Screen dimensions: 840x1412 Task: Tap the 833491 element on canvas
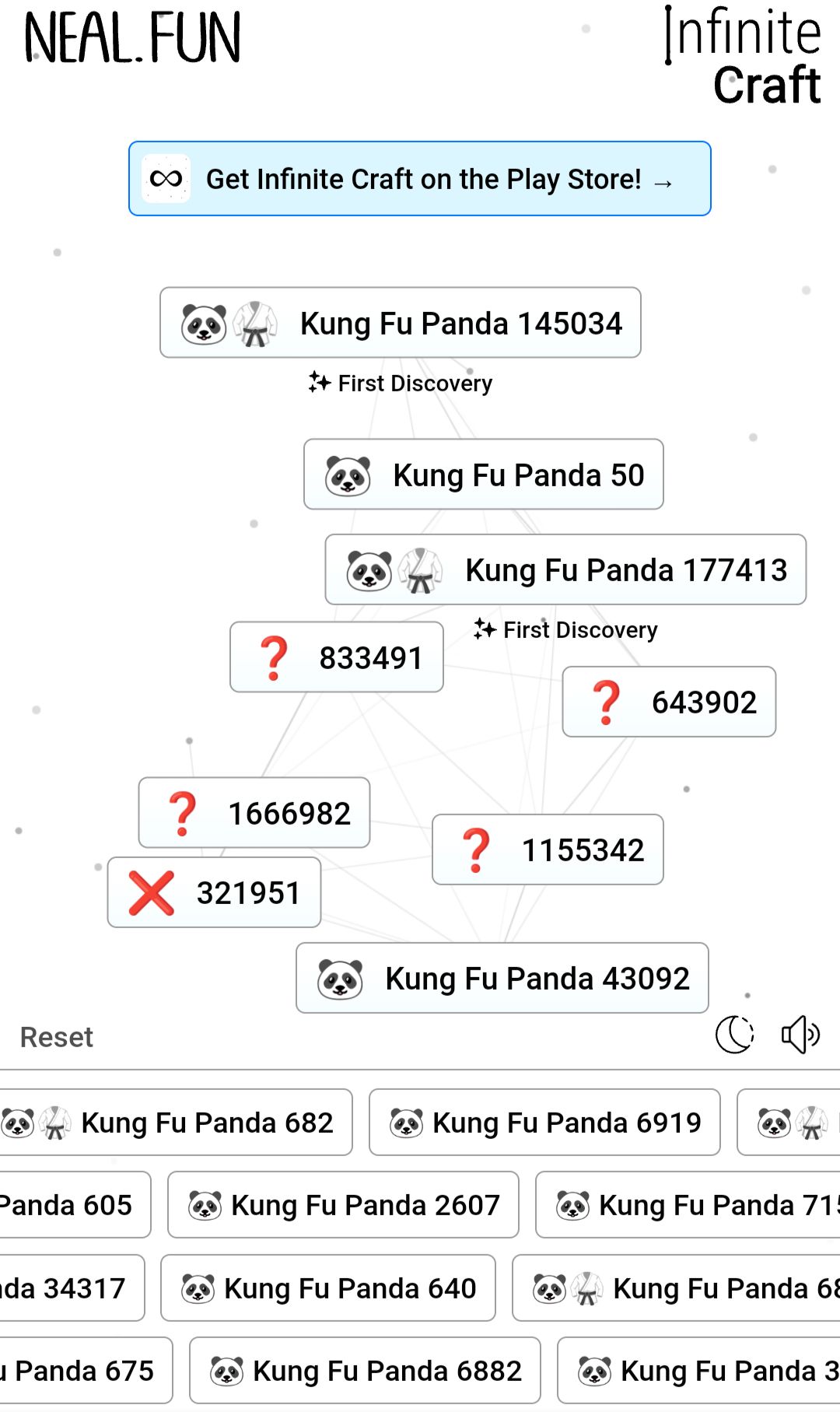[x=337, y=657]
